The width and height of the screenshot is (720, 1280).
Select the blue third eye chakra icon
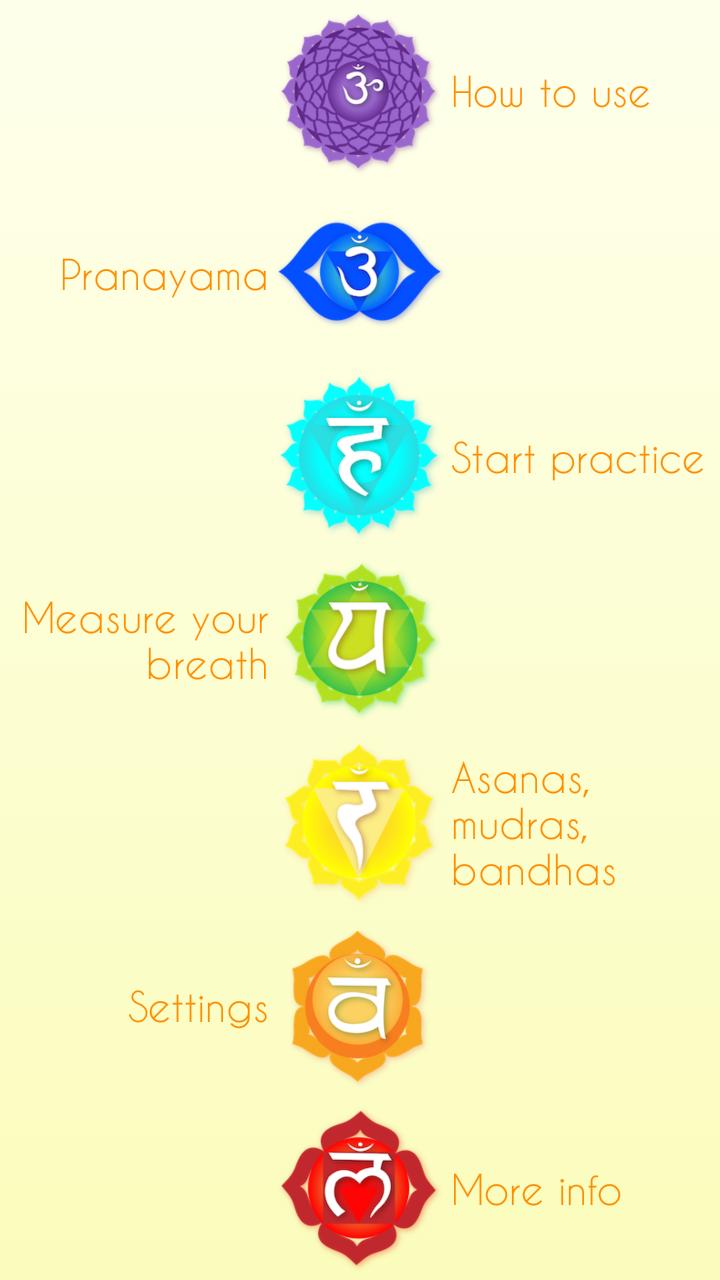[x=360, y=270]
